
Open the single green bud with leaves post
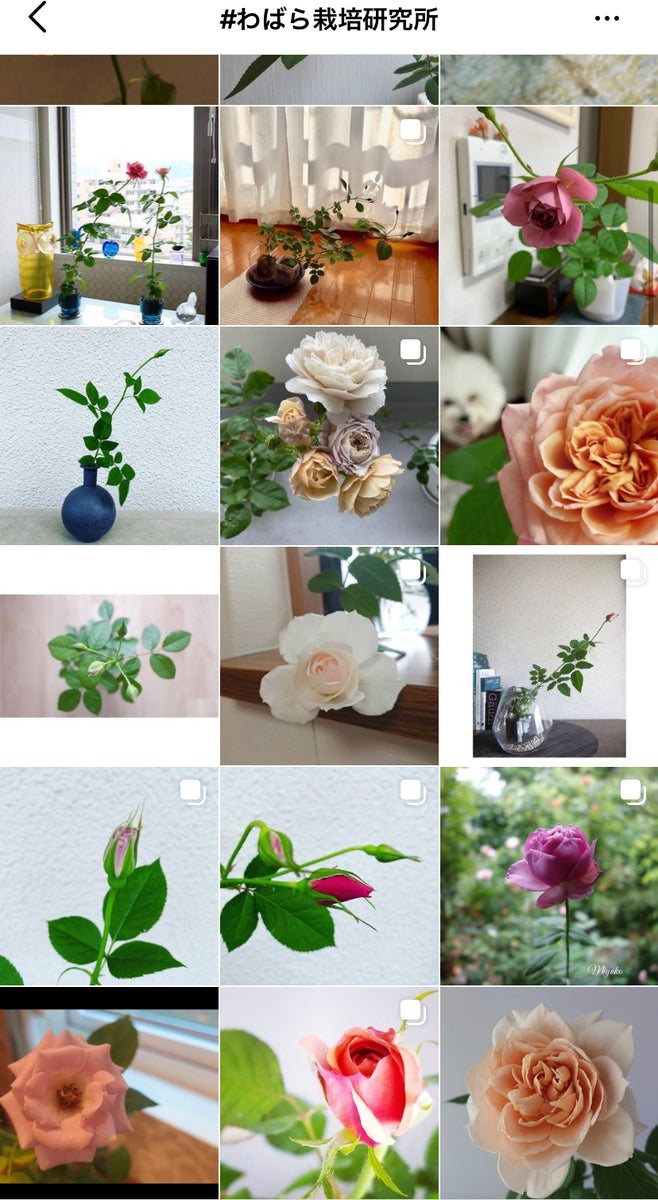(109, 875)
